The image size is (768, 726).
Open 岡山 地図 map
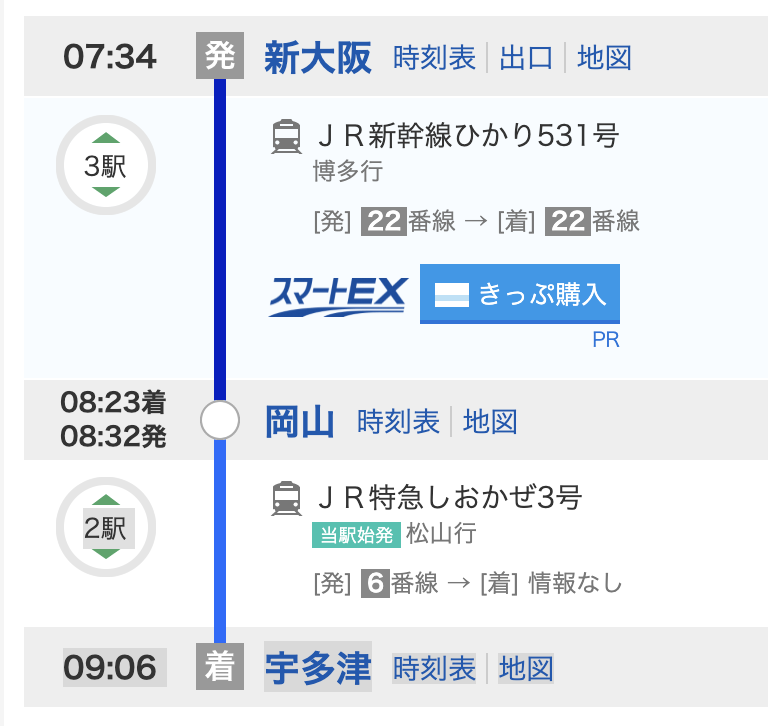click(x=490, y=422)
